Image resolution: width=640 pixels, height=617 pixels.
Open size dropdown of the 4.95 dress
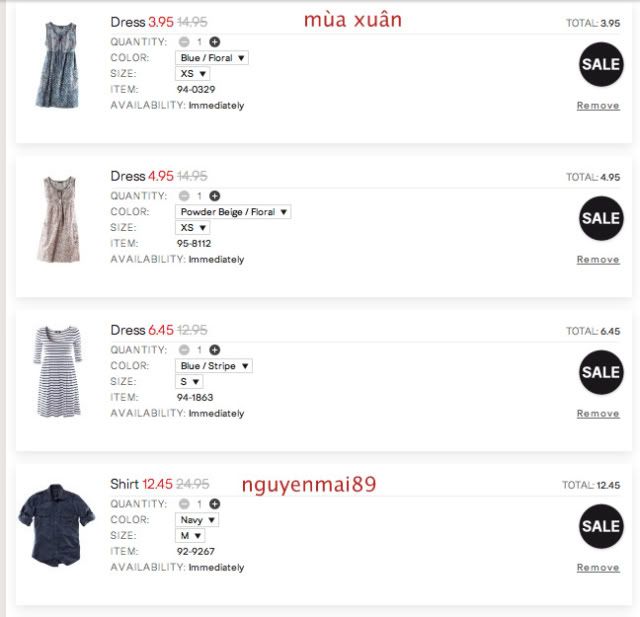(193, 228)
